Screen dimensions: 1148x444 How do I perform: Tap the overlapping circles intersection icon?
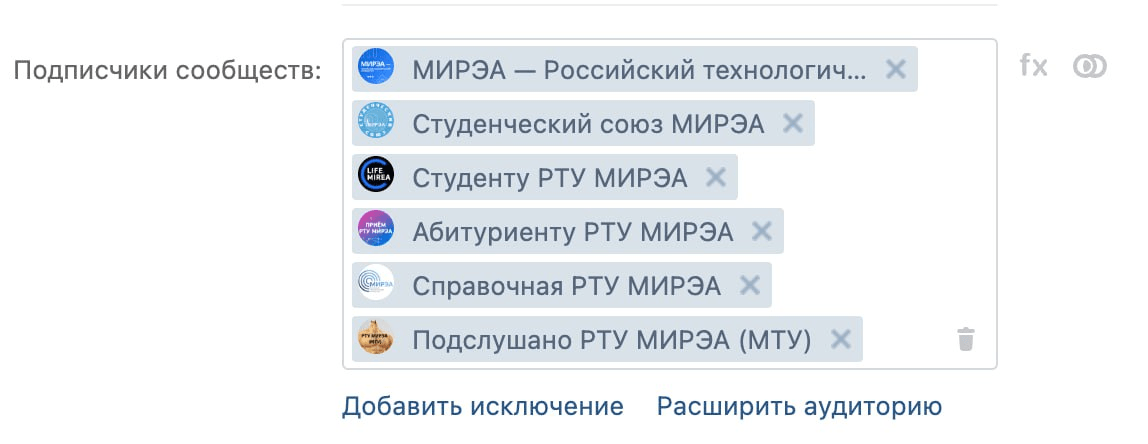pyautogui.click(x=1089, y=66)
